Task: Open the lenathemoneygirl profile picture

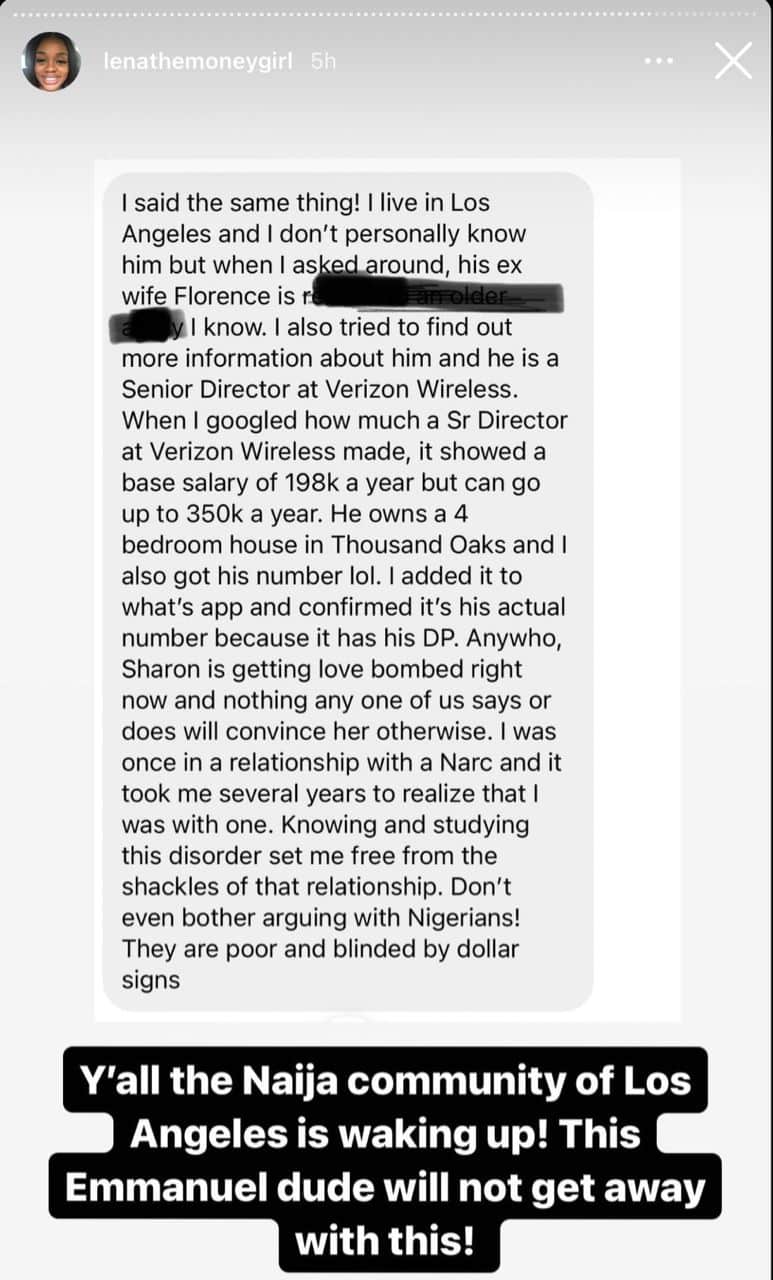Action: [51, 62]
